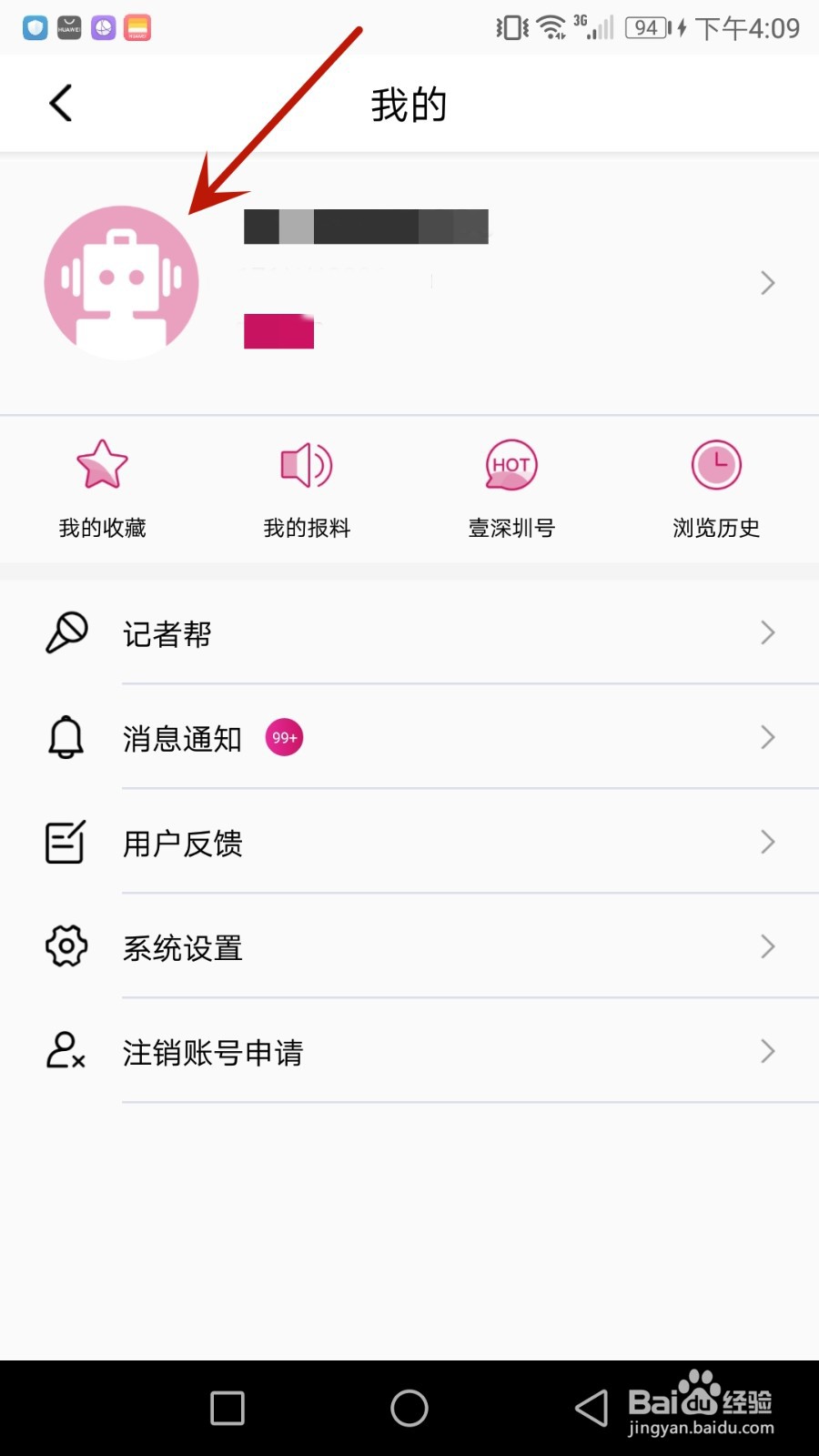View 浏览历史 browsing history
Viewport: 819px width, 1456px height.
(x=716, y=489)
